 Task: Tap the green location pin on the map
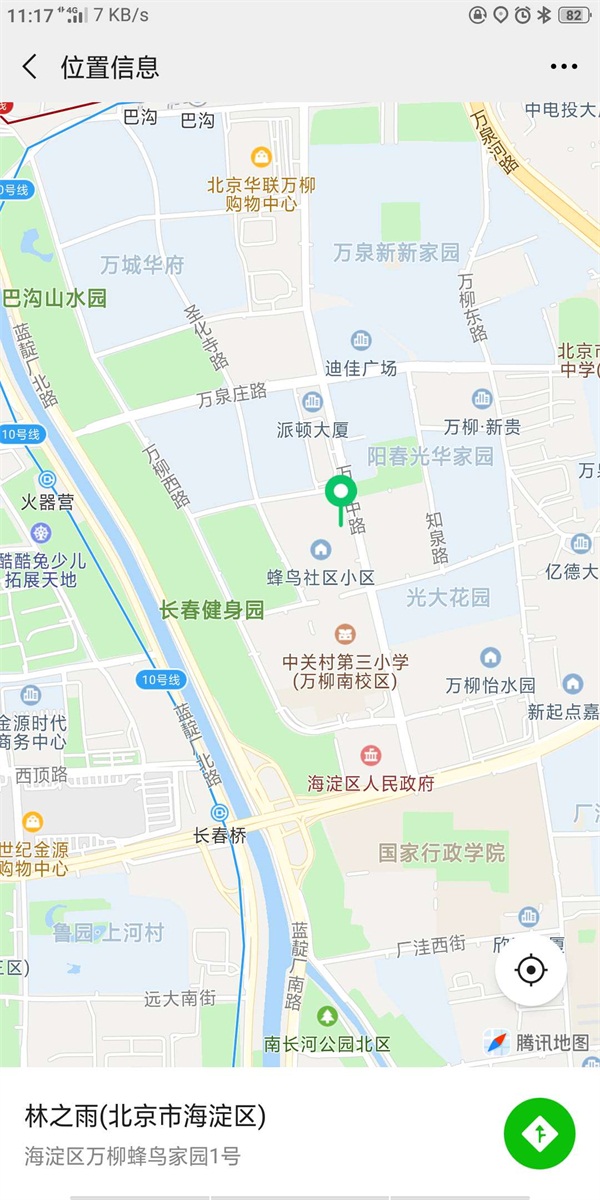tap(342, 493)
